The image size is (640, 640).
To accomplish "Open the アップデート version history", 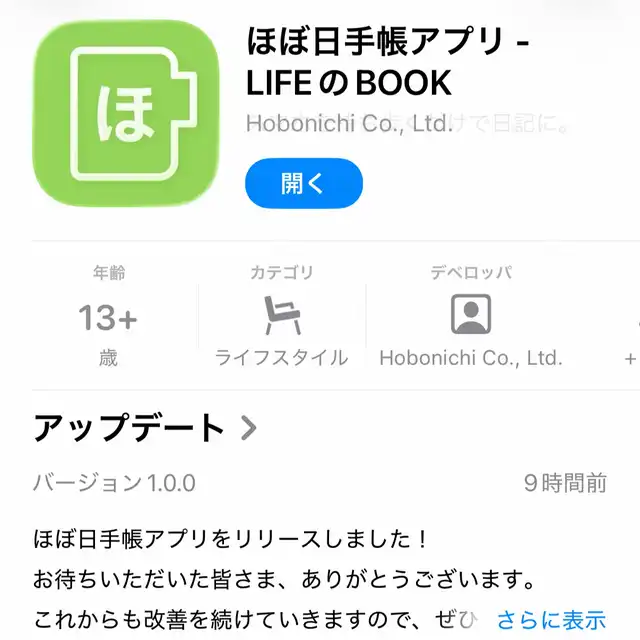I will click(145, 428).
